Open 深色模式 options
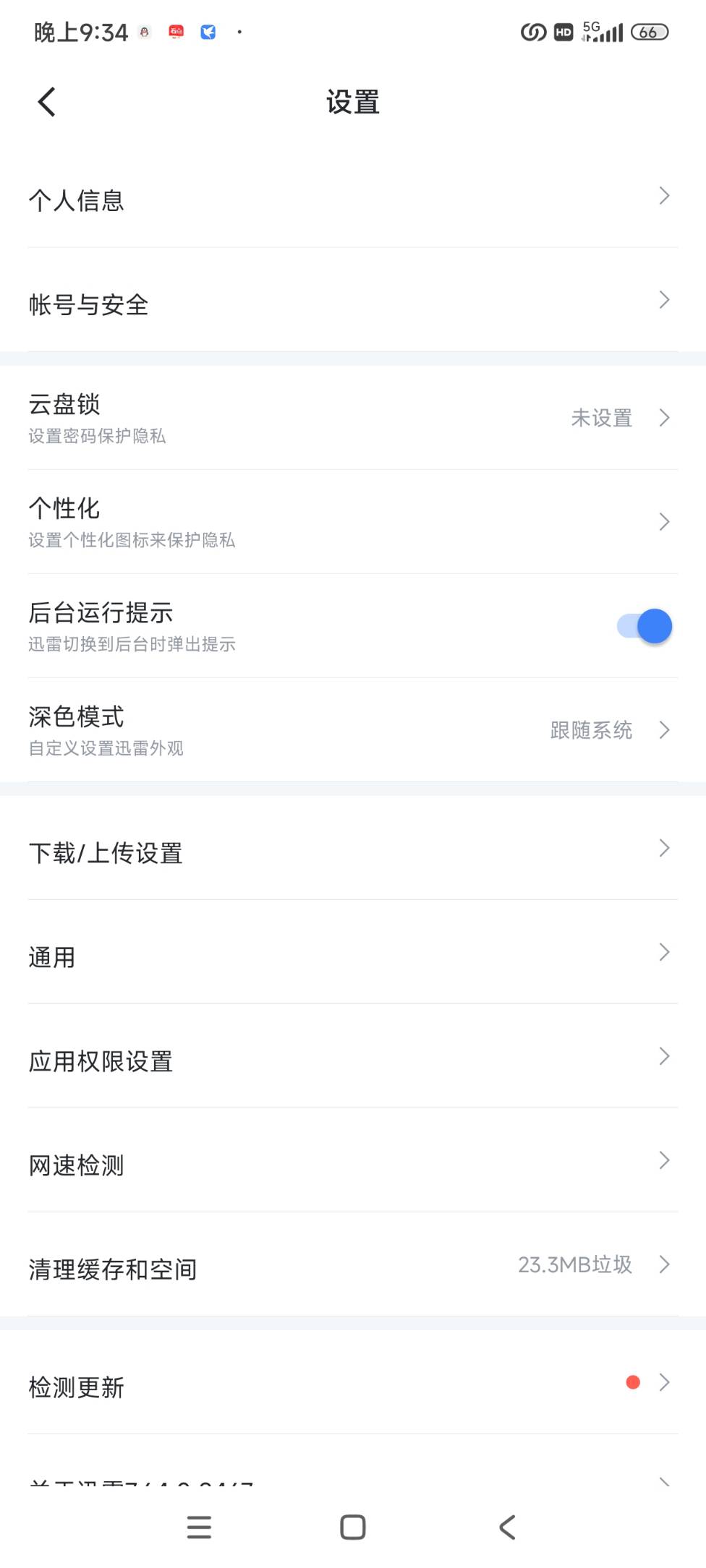Viewport: 706px width, 1568px height. [x=353, y=730]
